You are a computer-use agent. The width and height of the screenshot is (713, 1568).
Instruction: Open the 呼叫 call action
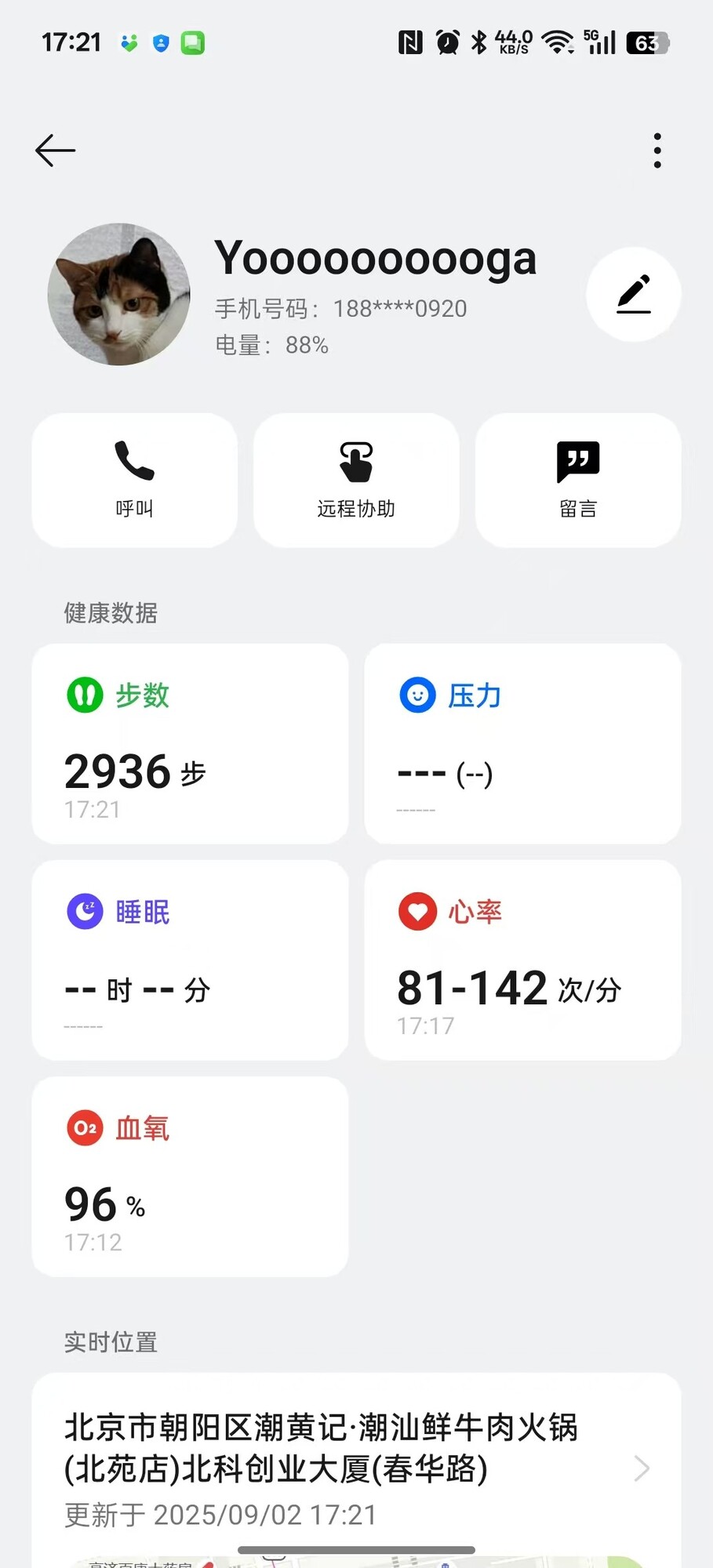133,479
